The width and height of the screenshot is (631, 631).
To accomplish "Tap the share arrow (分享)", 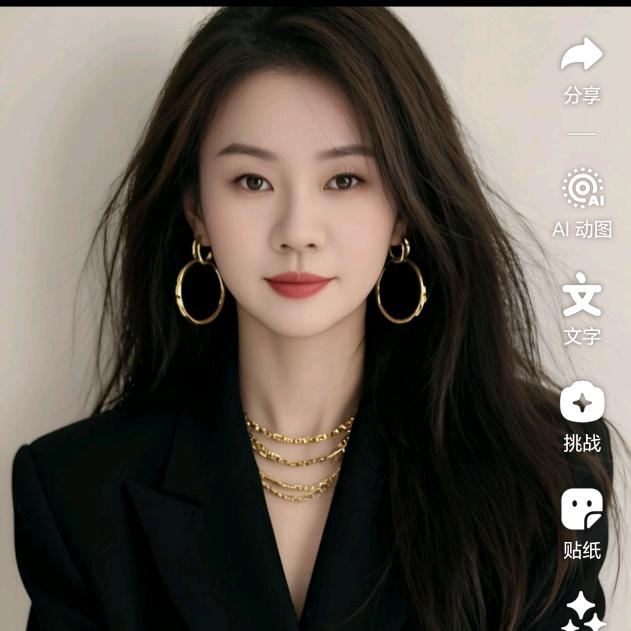I will (582, 54).
